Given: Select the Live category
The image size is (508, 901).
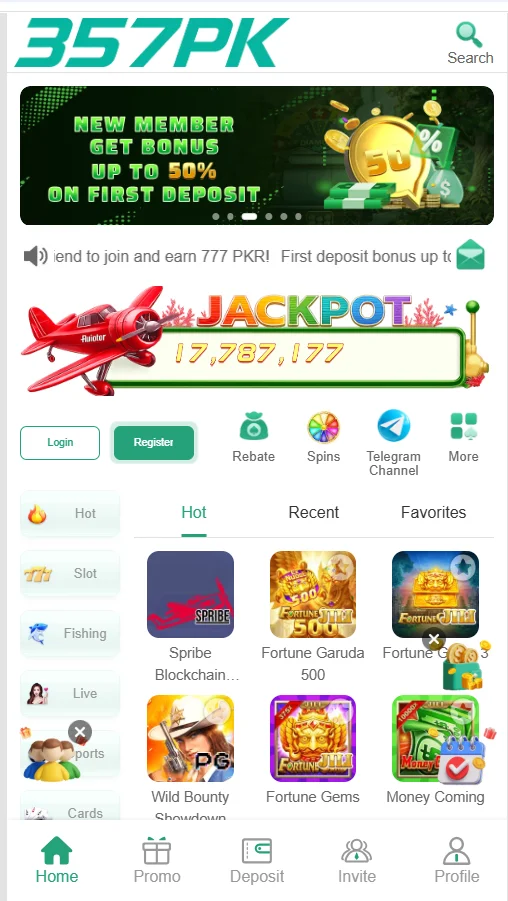Looking at the screenshot, I should coord(70,693).
